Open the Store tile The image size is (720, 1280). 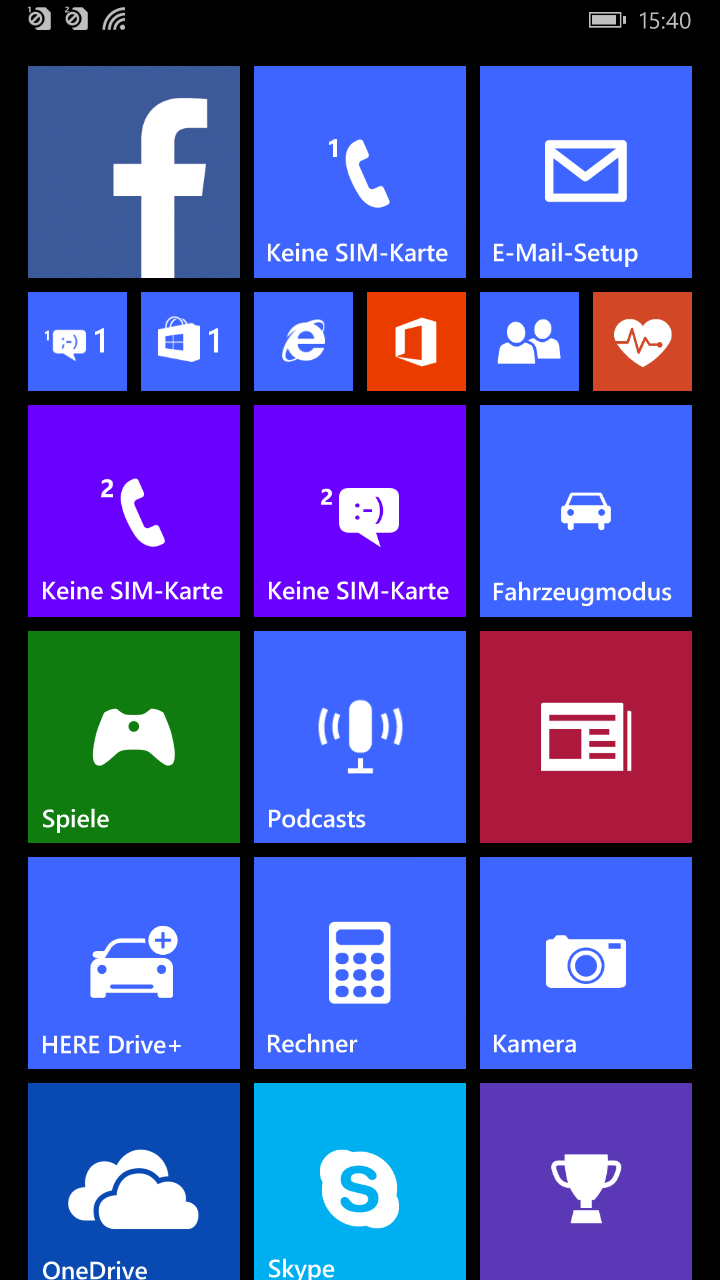click(190, 341)
